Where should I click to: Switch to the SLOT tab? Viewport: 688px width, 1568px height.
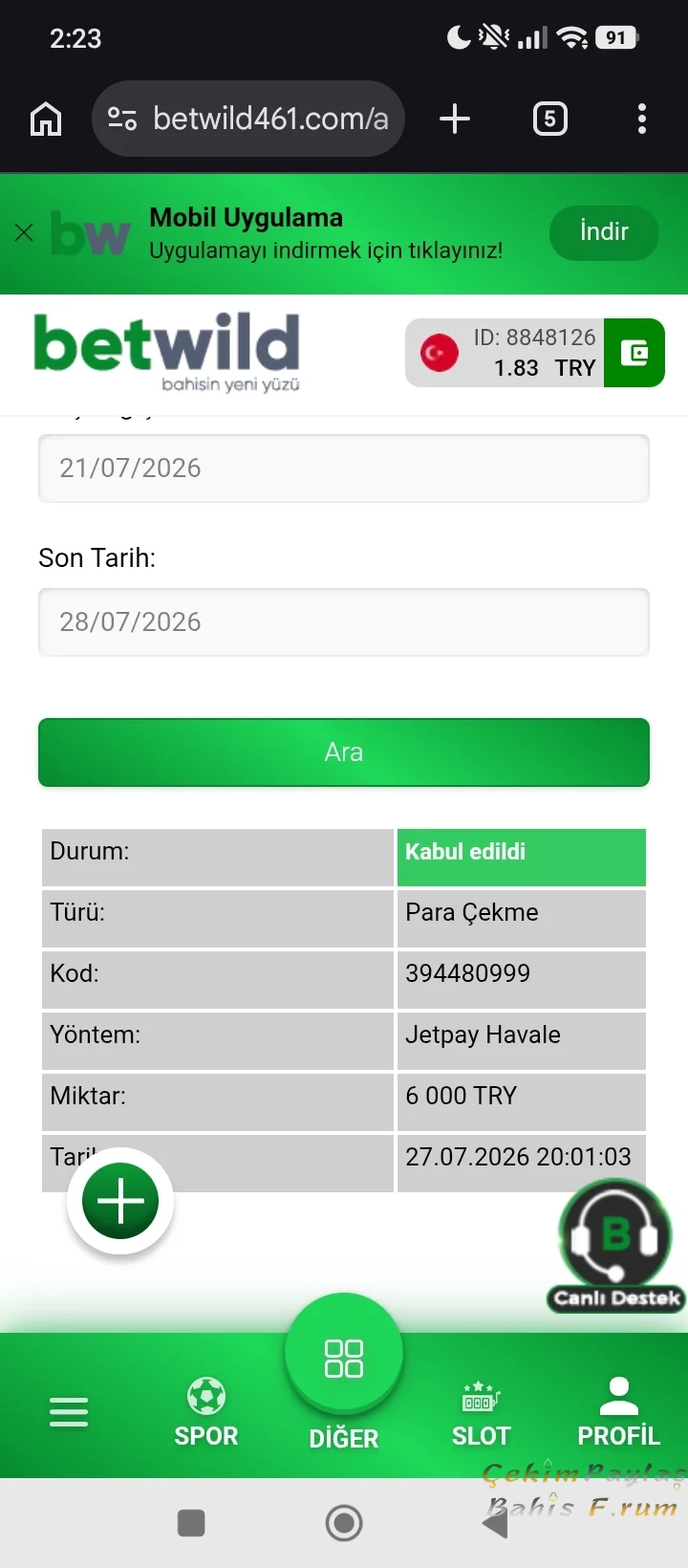pos(482,1413)
